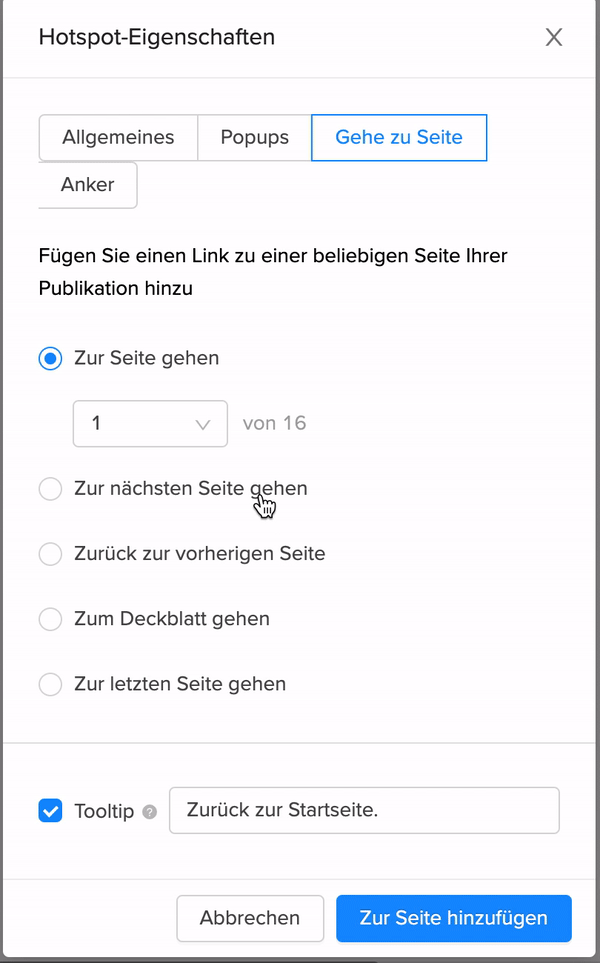
Task: Cancel with the Abbrechen button
Action: click(250, 918)
